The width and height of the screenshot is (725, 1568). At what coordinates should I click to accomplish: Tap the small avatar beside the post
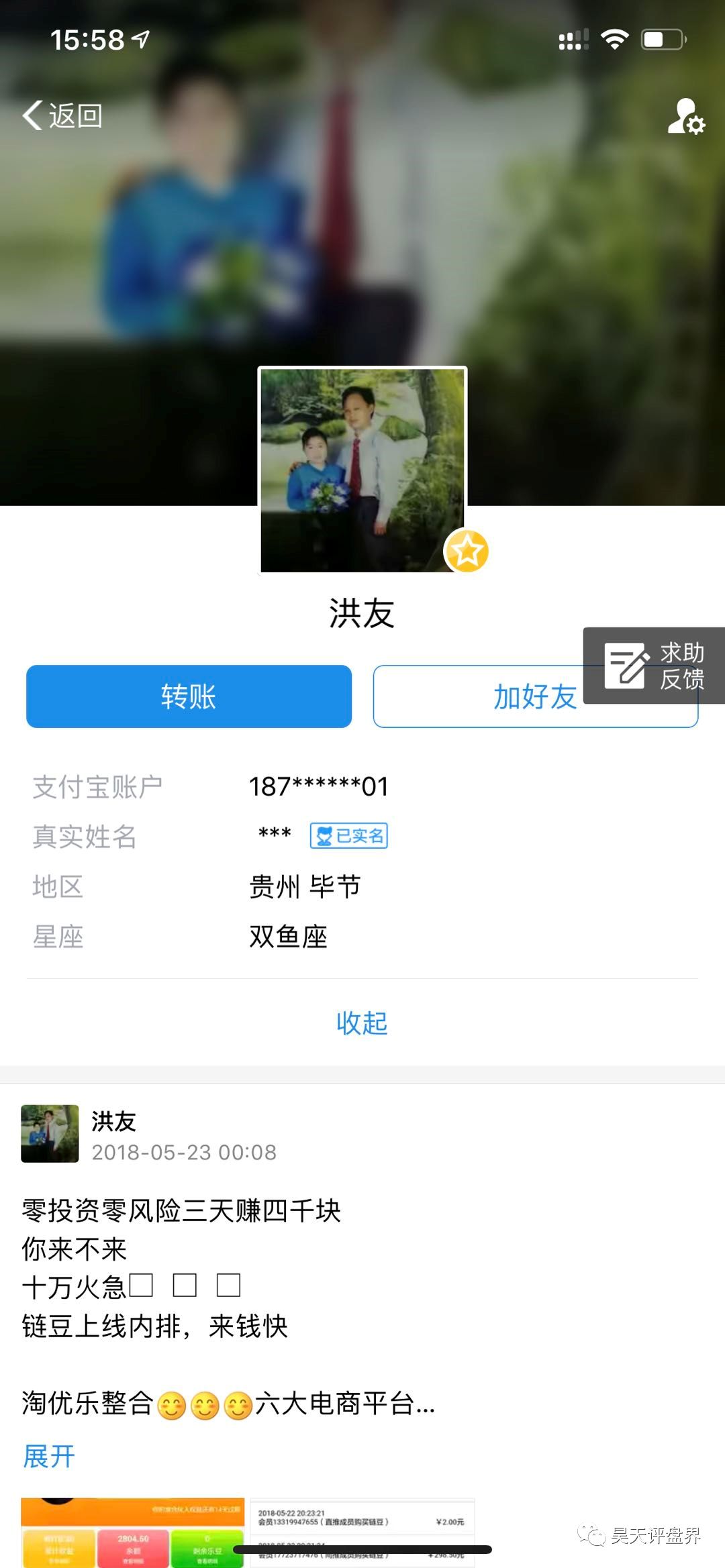50,1133
